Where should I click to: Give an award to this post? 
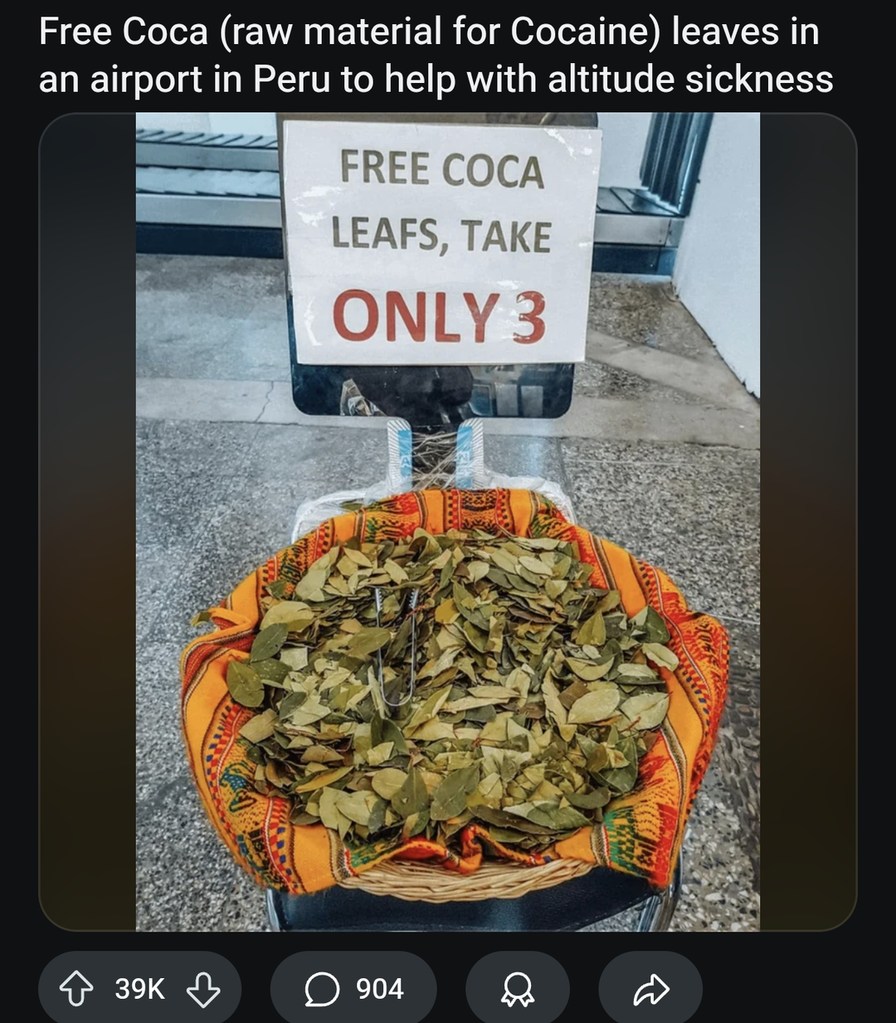tap(517, 990)
